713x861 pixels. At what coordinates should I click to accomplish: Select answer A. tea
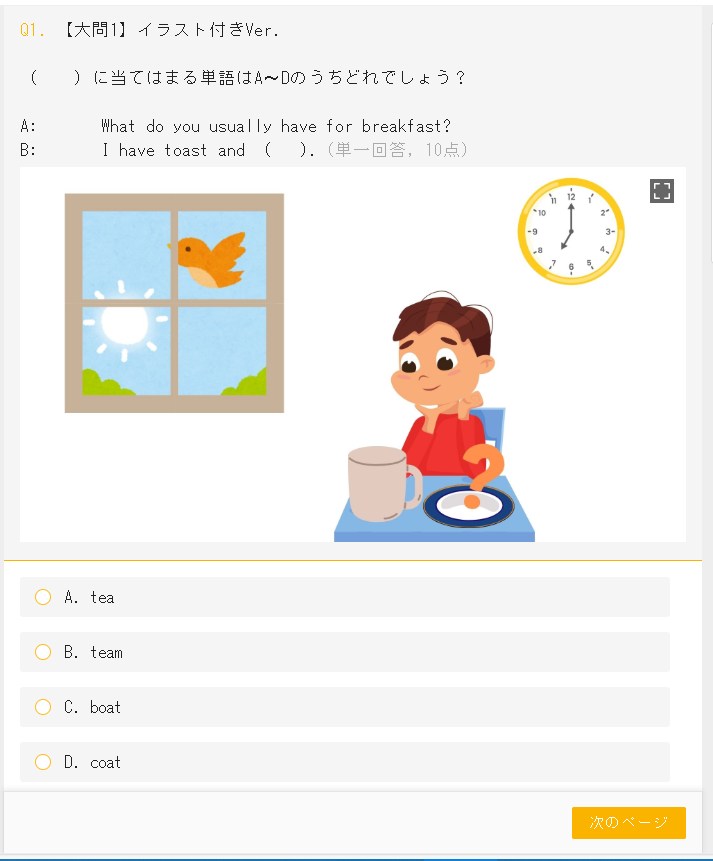(x=43, y=597)
